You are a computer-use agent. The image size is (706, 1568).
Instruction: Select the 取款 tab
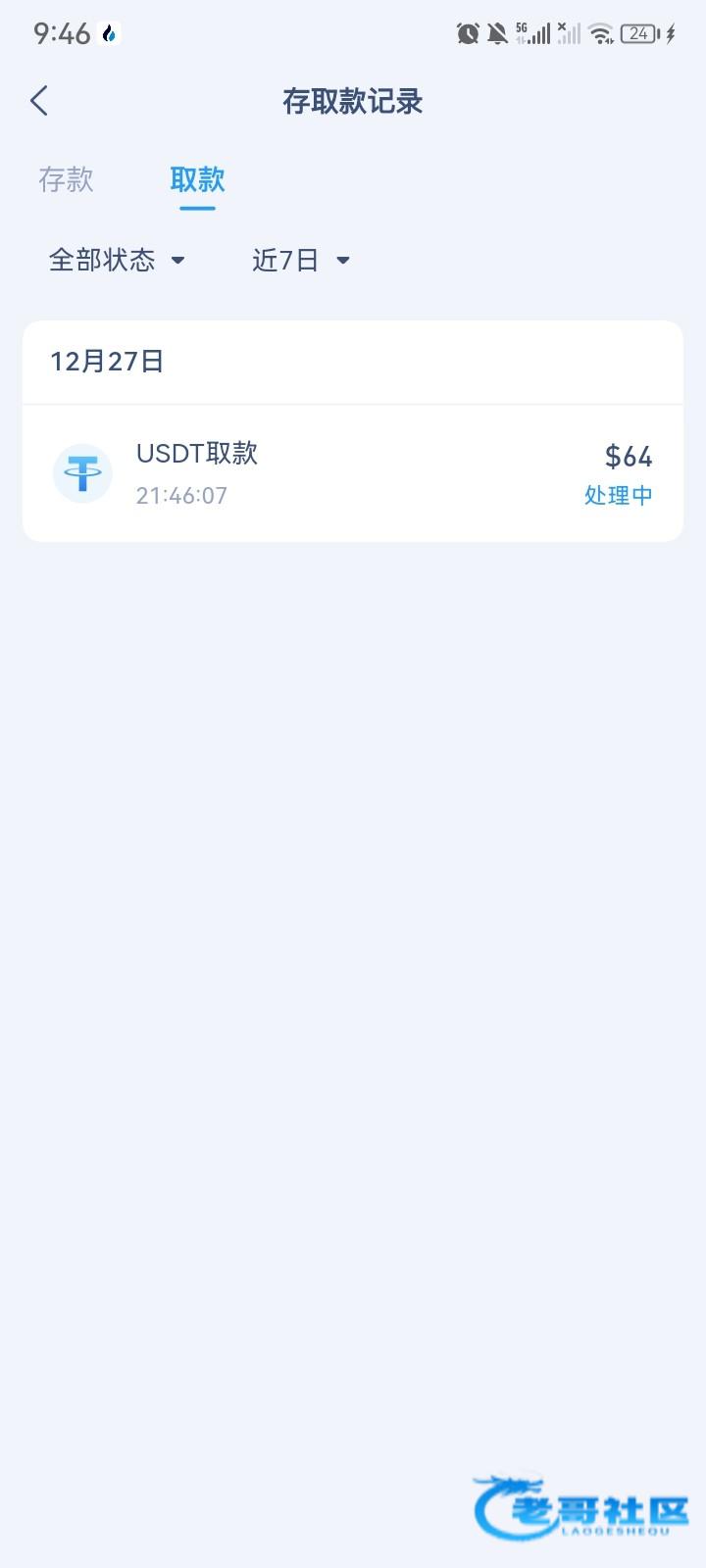197,179
